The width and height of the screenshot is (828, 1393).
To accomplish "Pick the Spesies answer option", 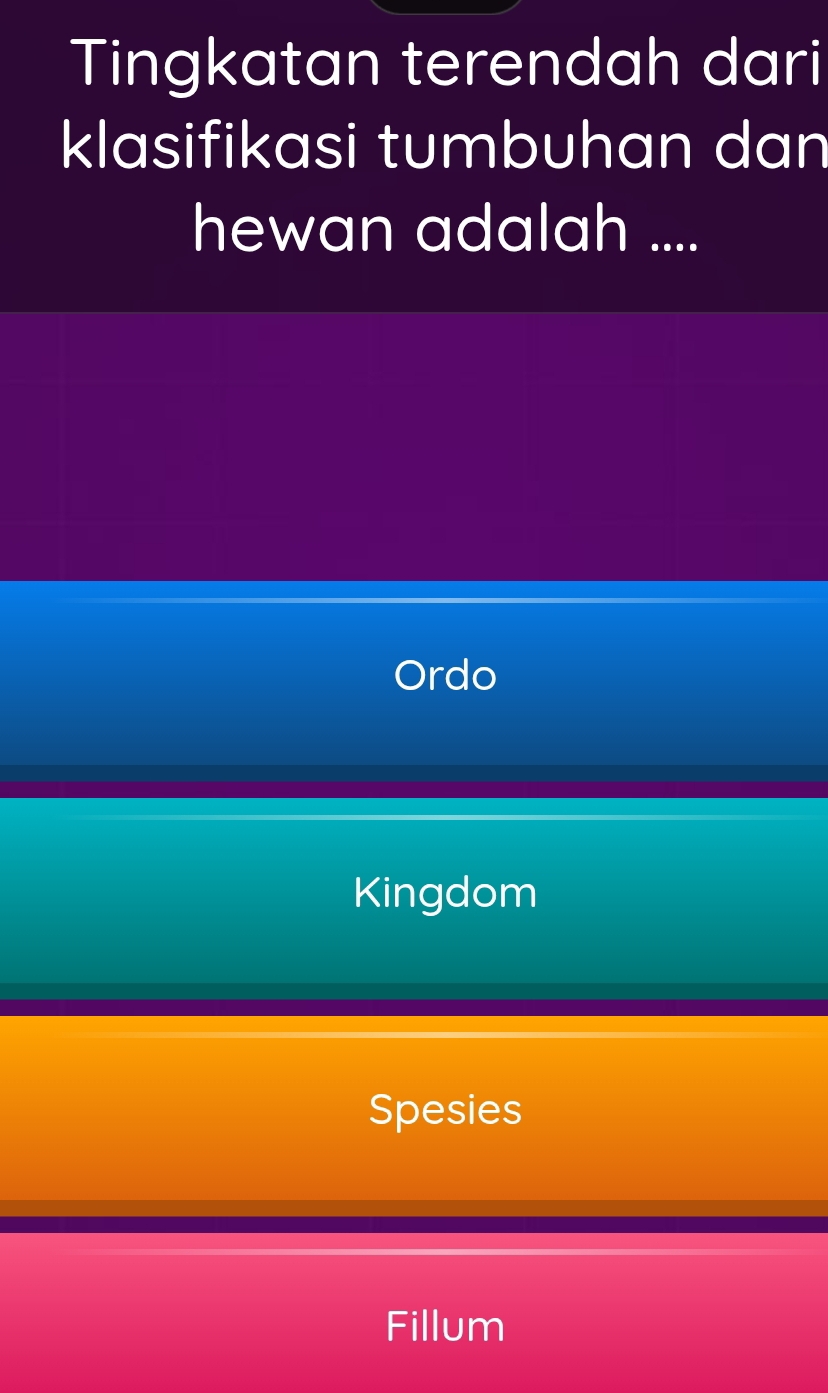I will pos(414,1110).
